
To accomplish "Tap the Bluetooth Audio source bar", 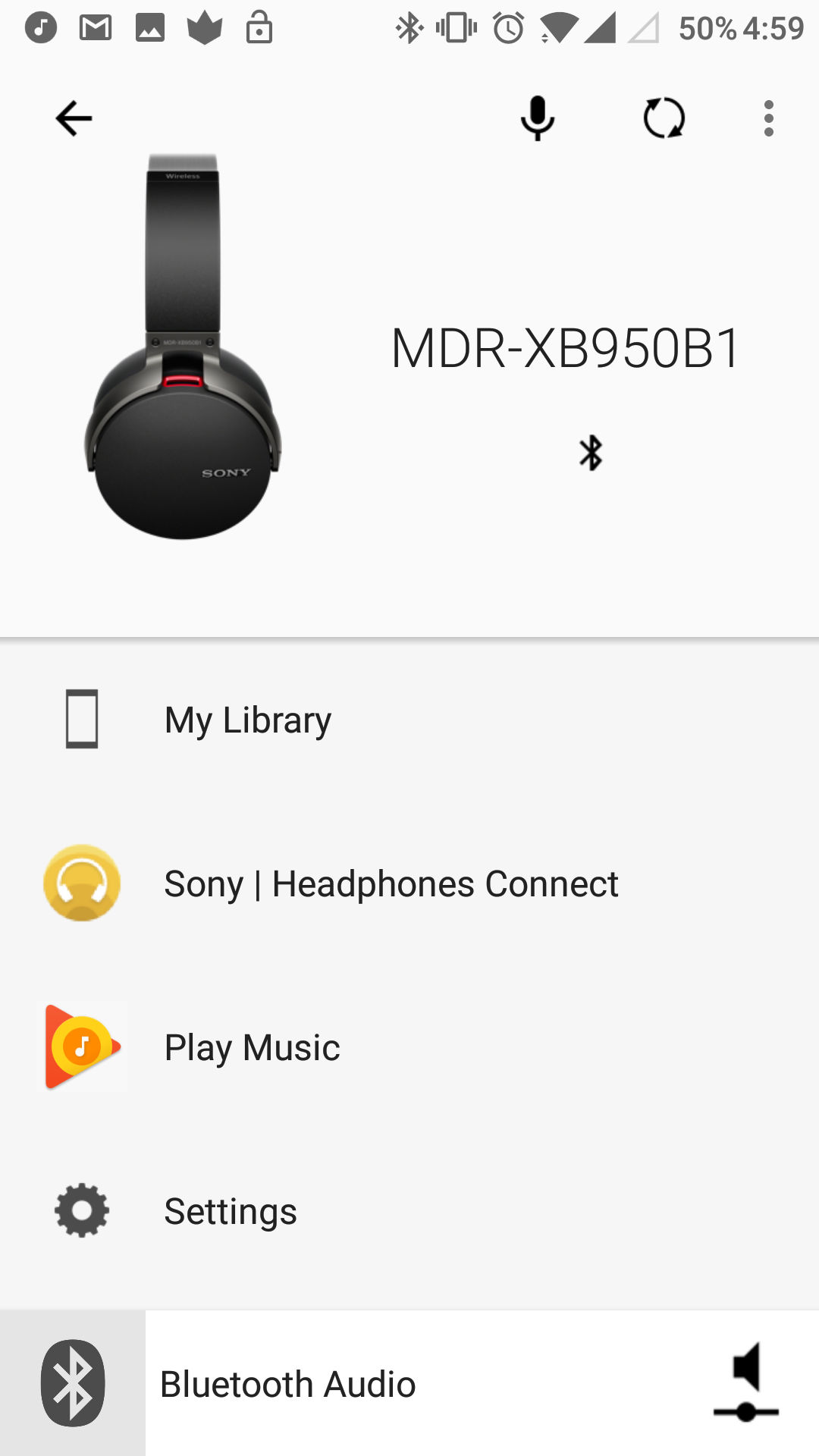I will 409,1383.
